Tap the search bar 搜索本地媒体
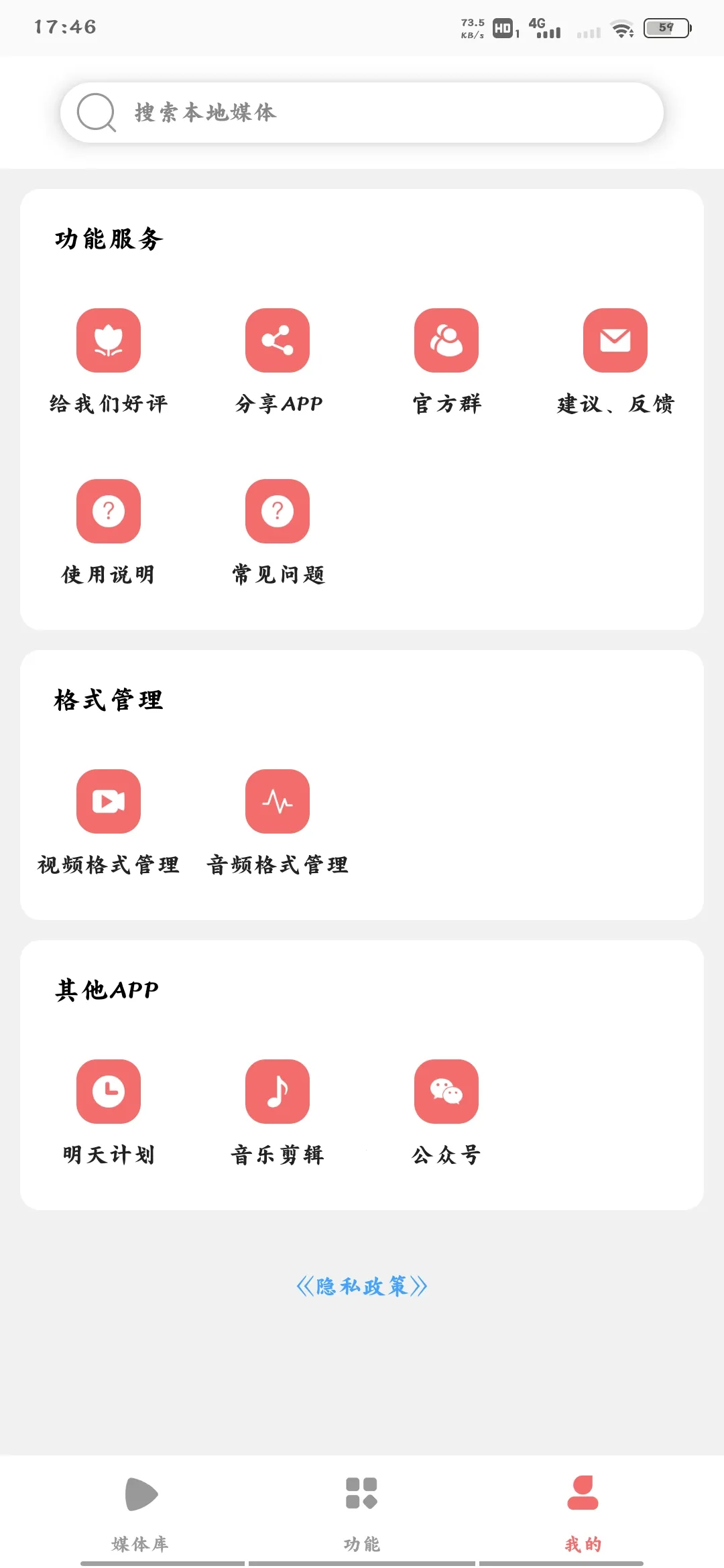 (362, 112)
